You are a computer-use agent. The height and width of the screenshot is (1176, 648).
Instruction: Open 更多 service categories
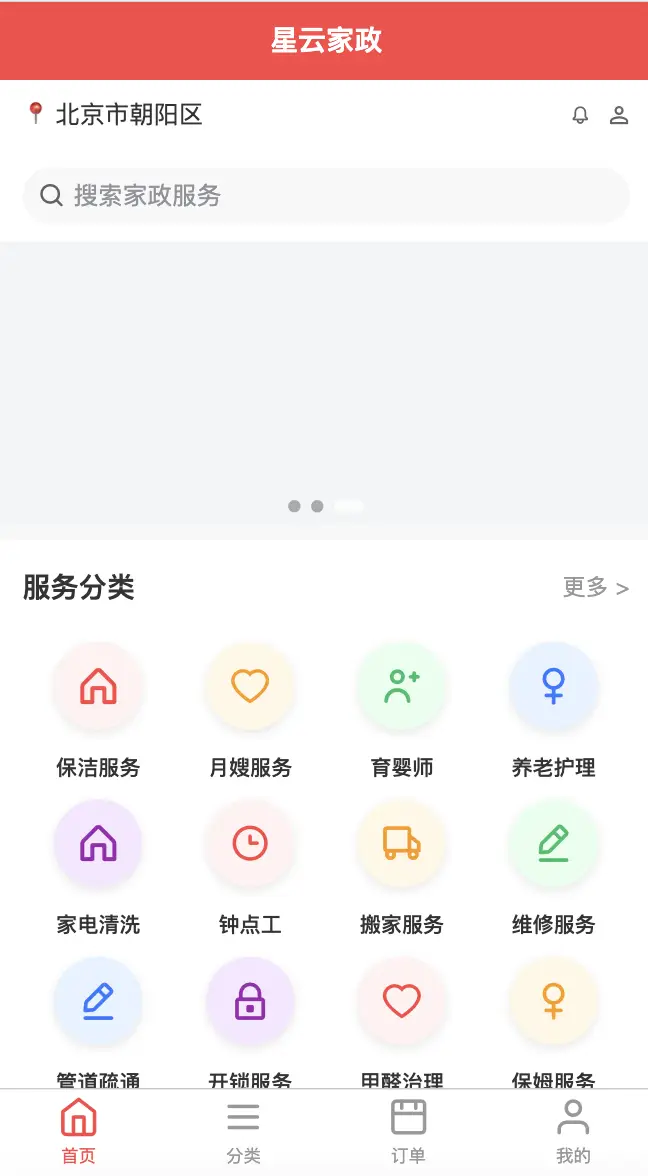[596, 587]
